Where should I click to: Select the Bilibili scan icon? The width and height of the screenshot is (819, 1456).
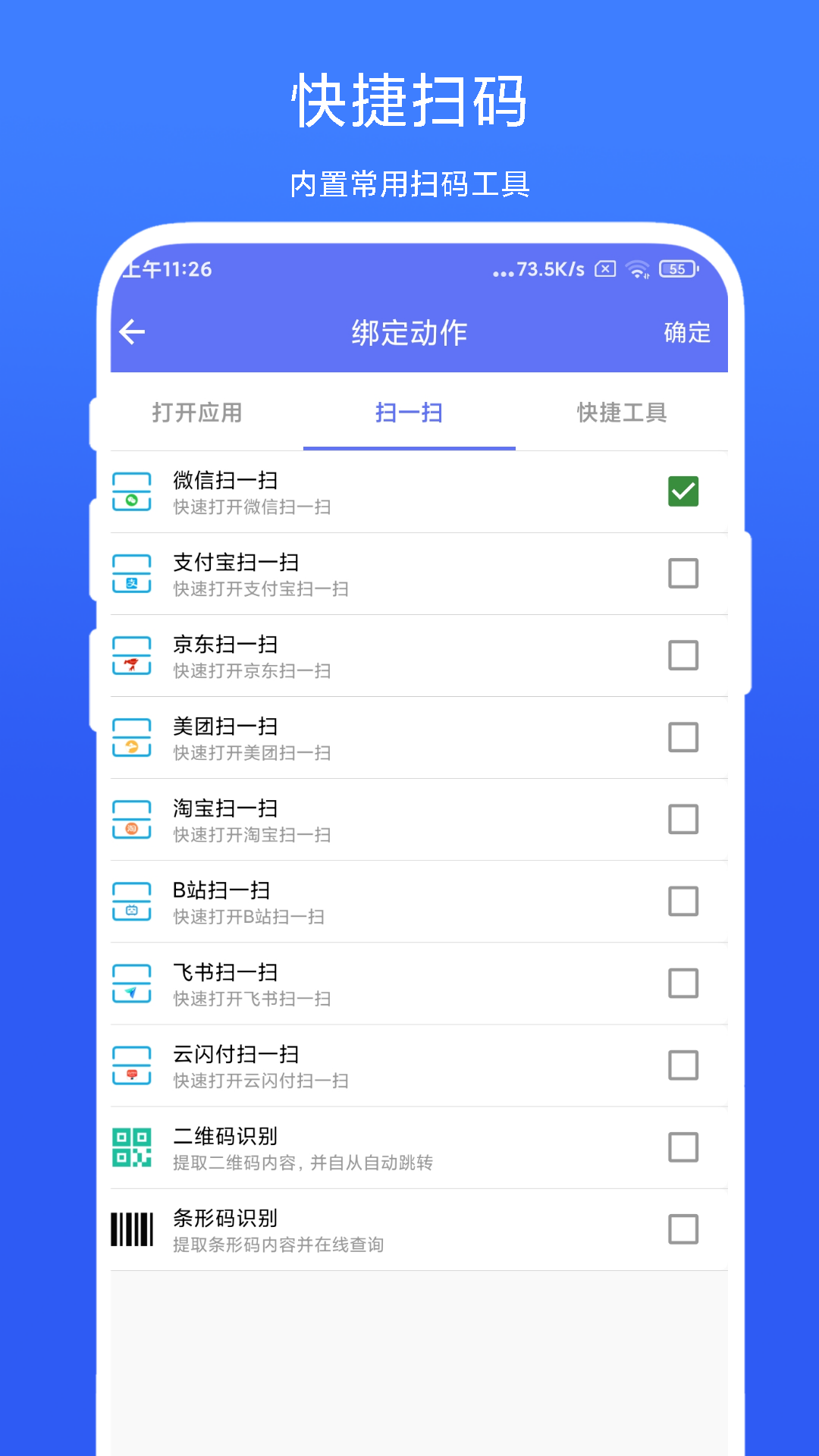pos(132,901)
